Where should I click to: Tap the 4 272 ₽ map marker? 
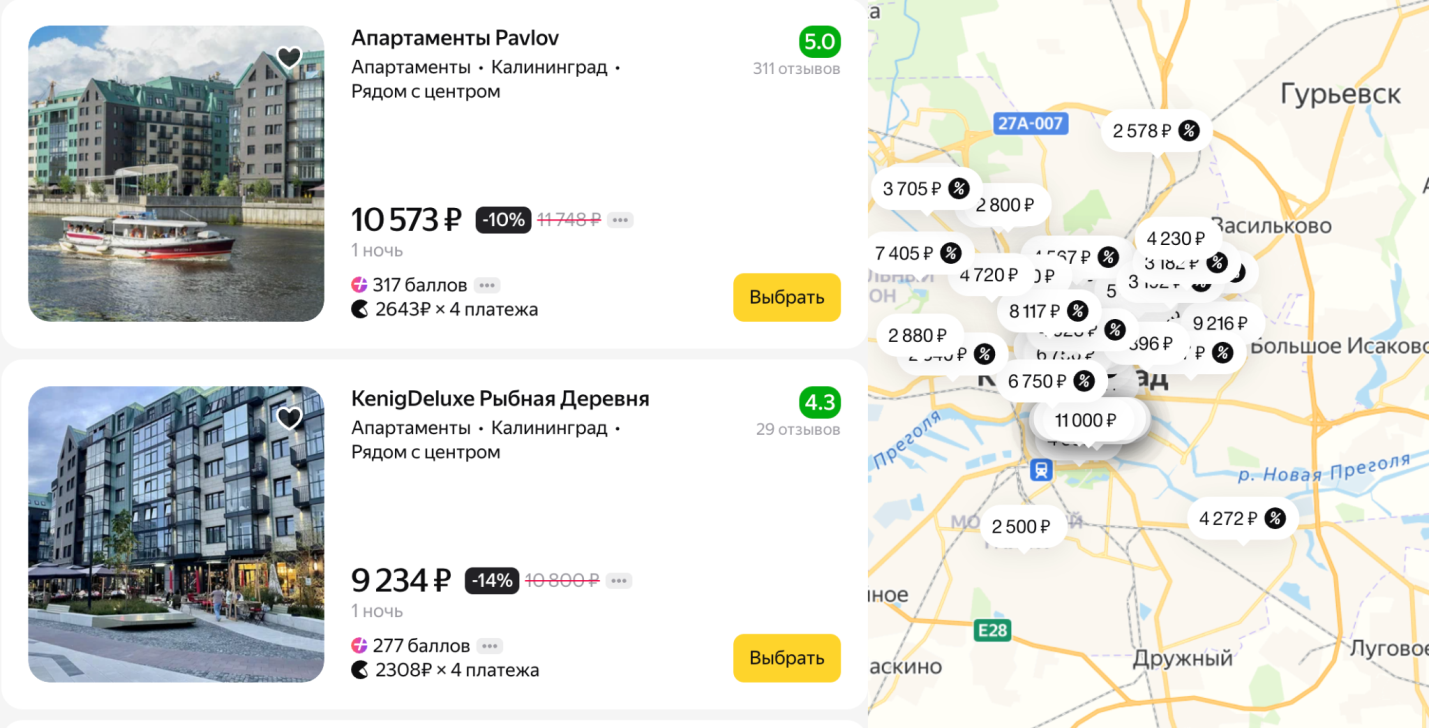pyautogui.click(x=1241, y=518)
